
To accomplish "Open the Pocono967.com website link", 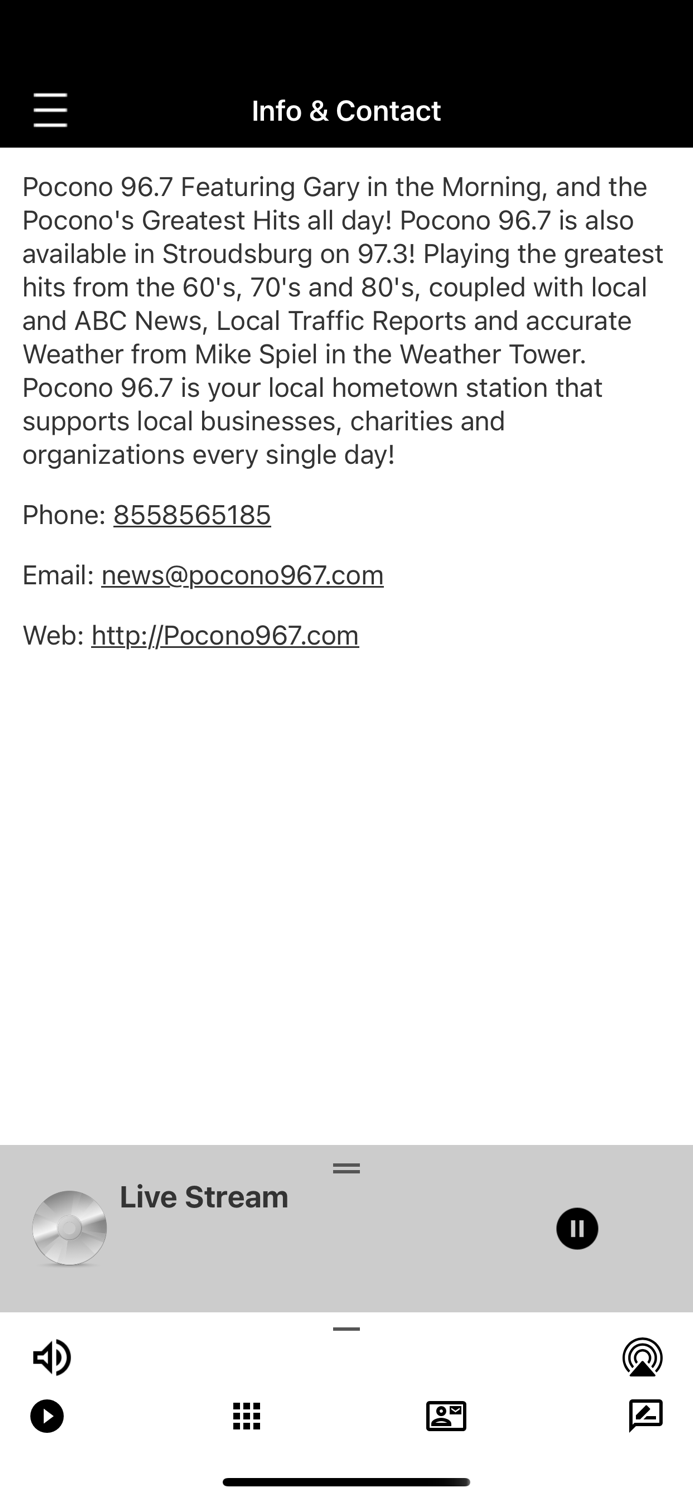I will [x=225, y=635].
